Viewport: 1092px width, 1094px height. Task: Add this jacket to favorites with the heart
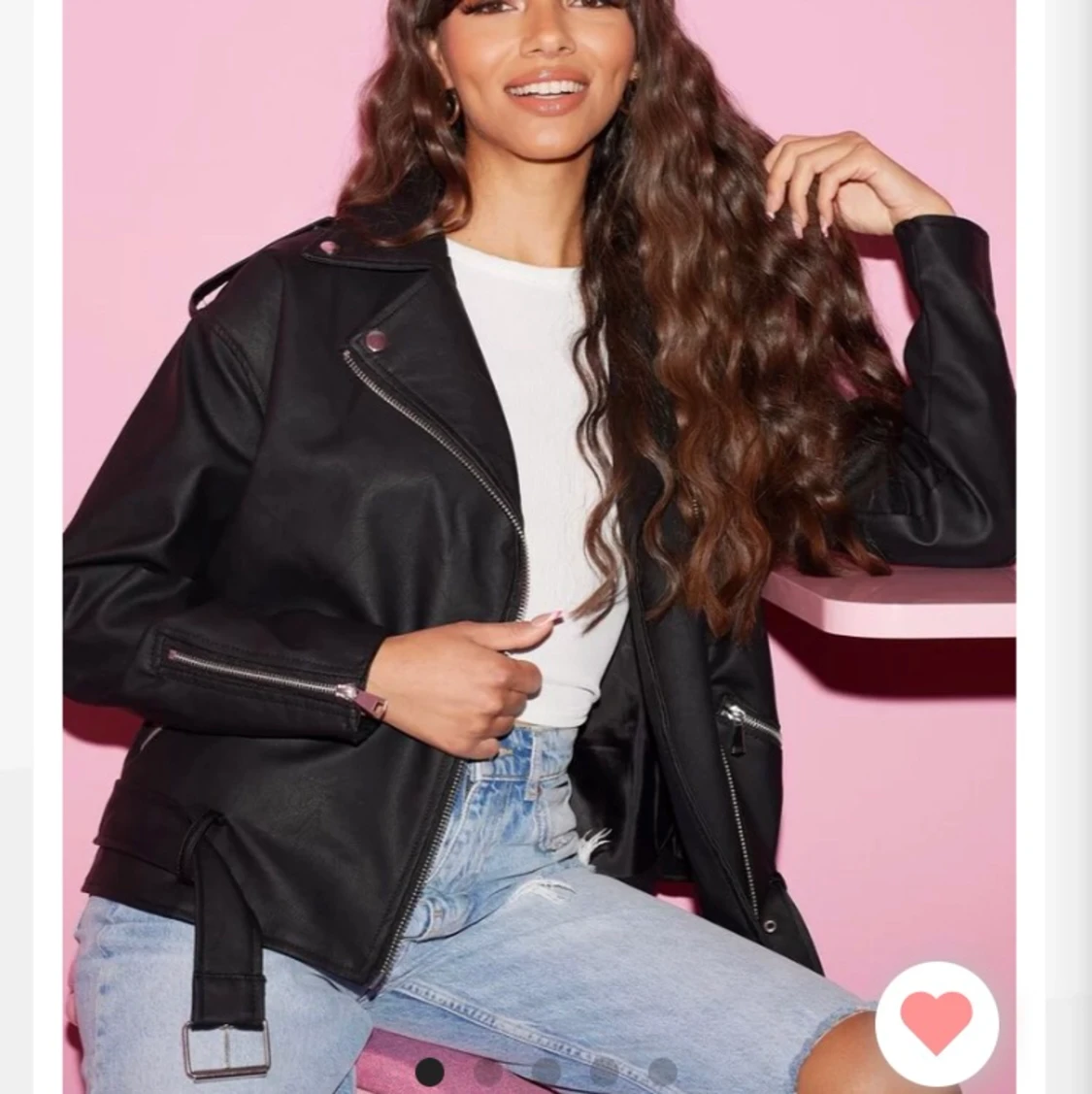(x=936, y=1023)
